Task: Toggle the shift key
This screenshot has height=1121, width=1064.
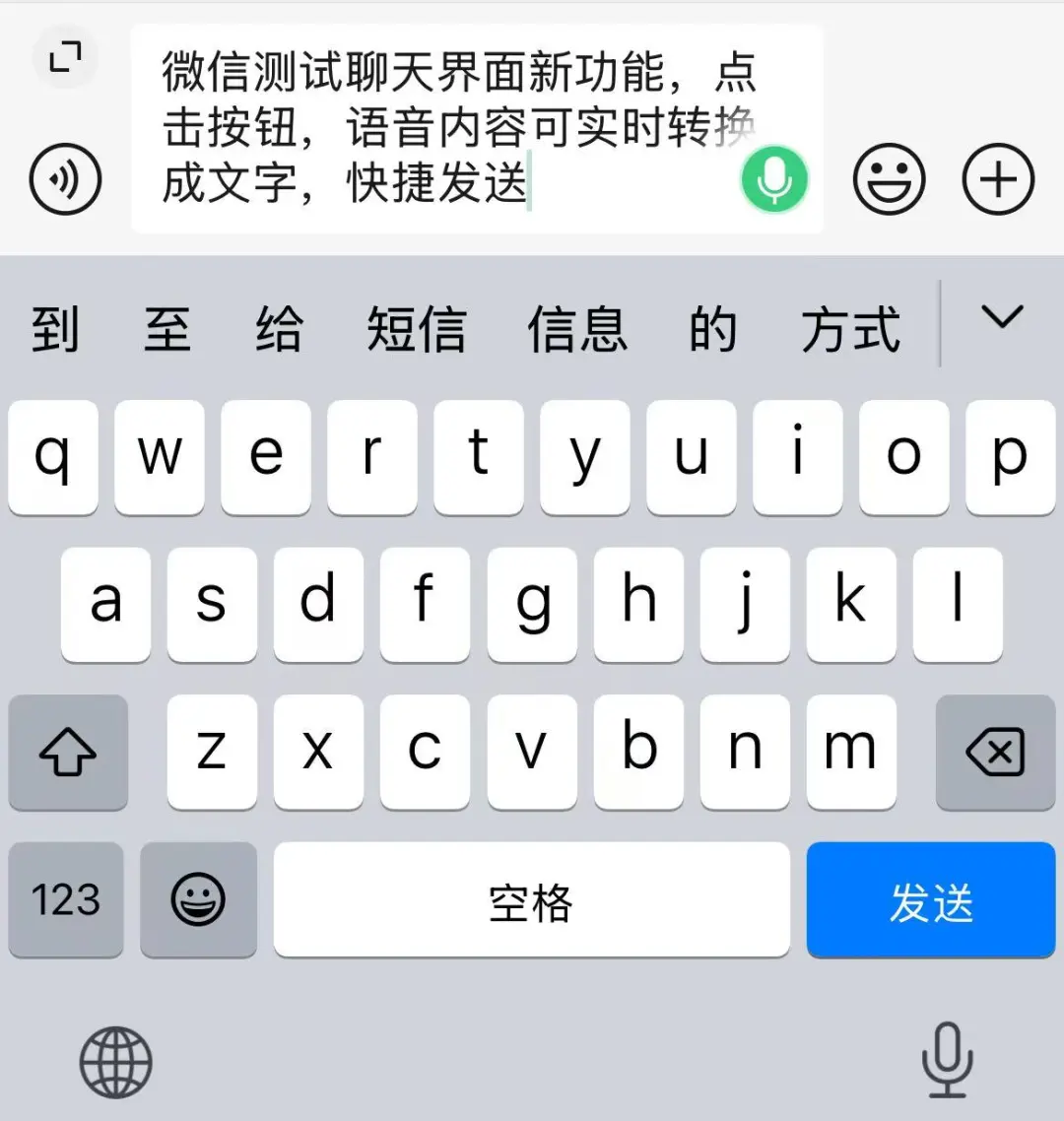Action: [68, 754]
